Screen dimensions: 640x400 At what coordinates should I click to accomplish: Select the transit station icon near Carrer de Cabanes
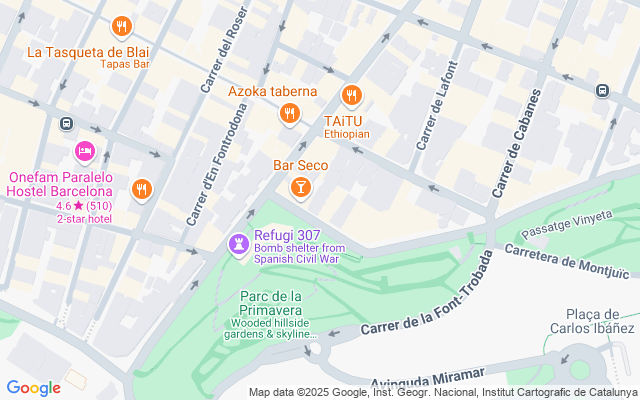point(603,90)
